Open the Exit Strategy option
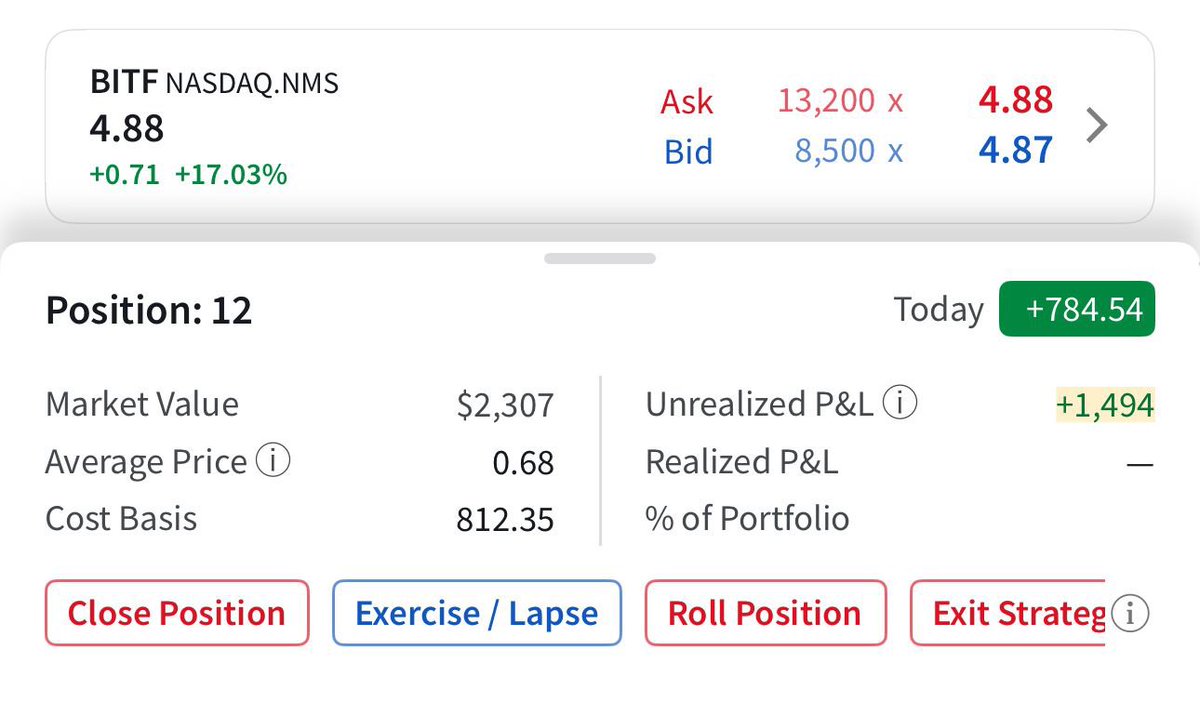 [x=1008, y=613]
